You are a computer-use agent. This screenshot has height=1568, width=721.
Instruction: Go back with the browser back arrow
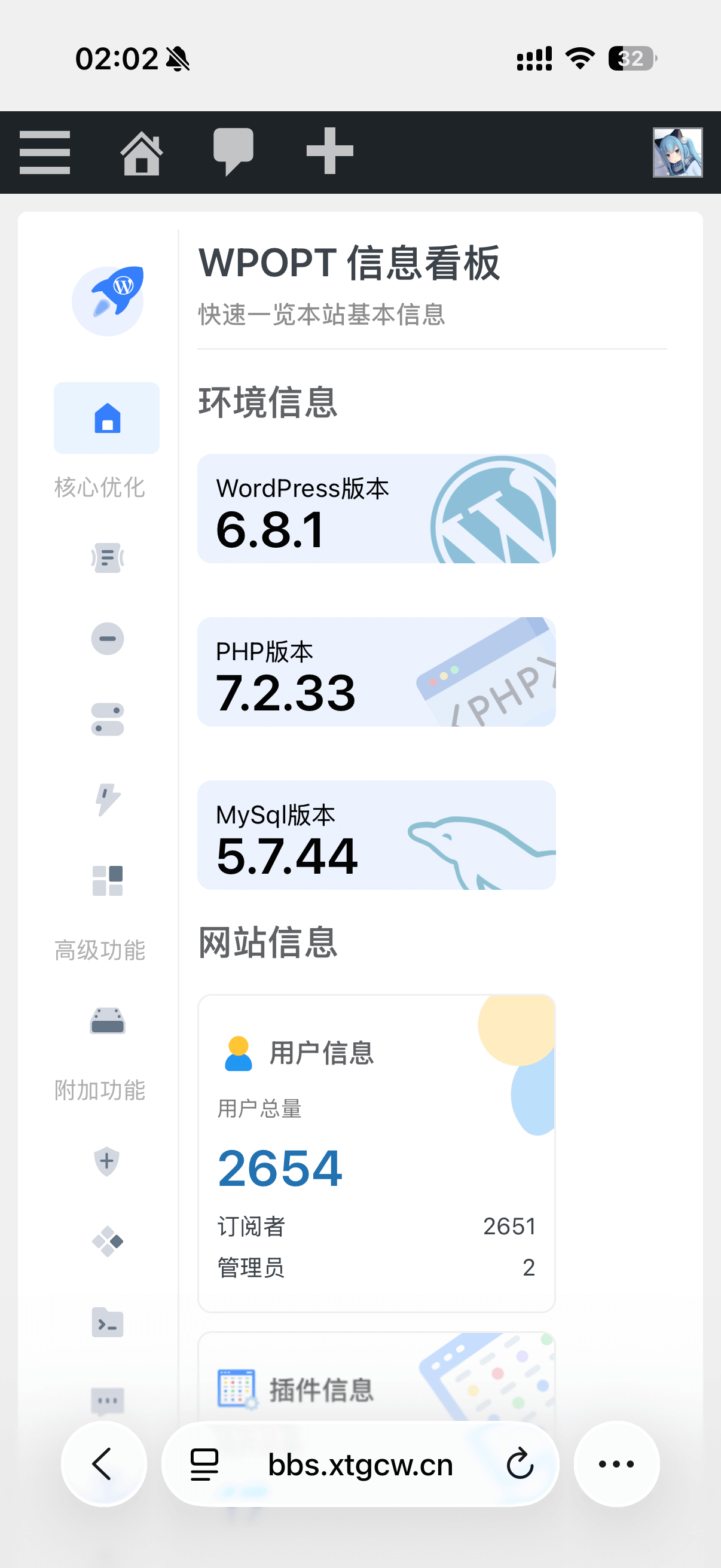(103, 1464)
